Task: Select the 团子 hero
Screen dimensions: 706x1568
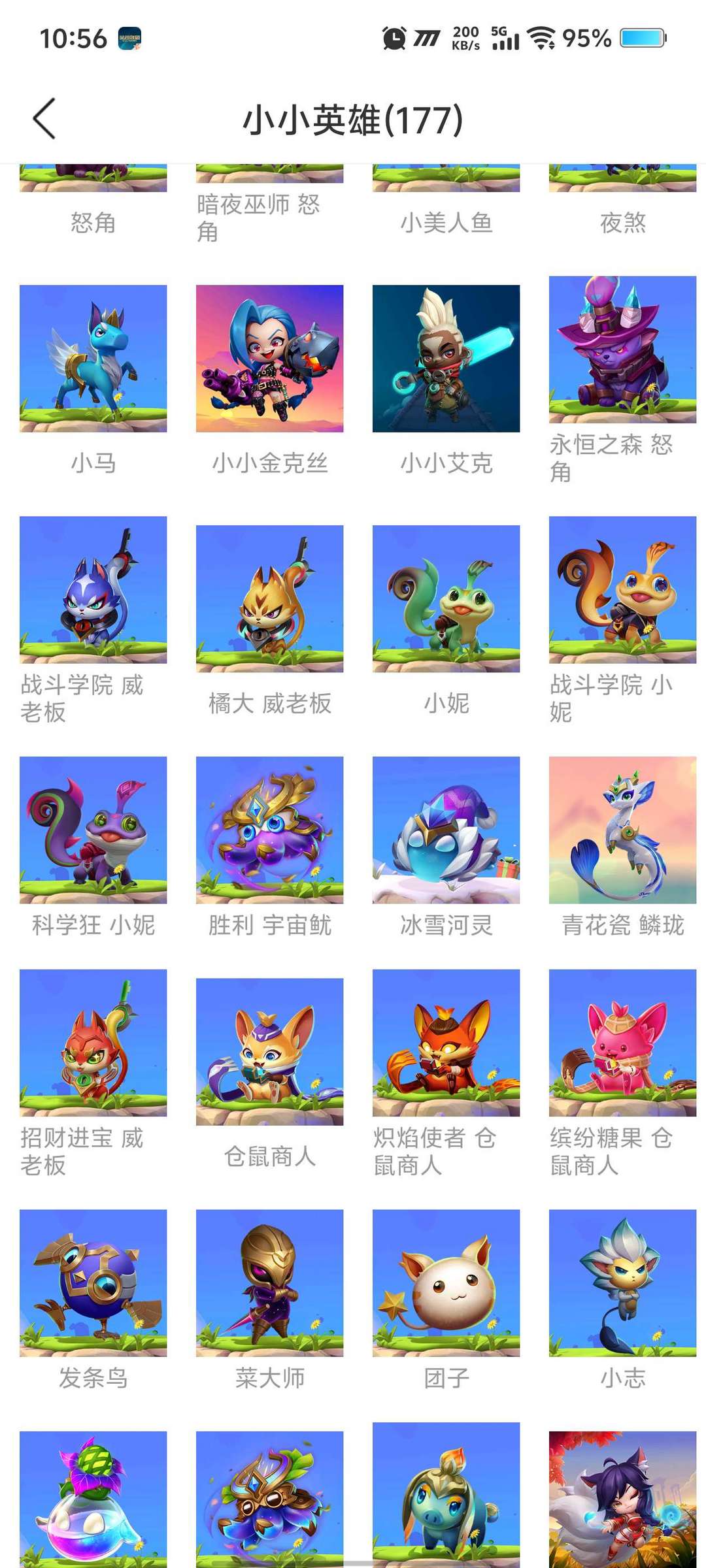Action: click(446, 1283)
